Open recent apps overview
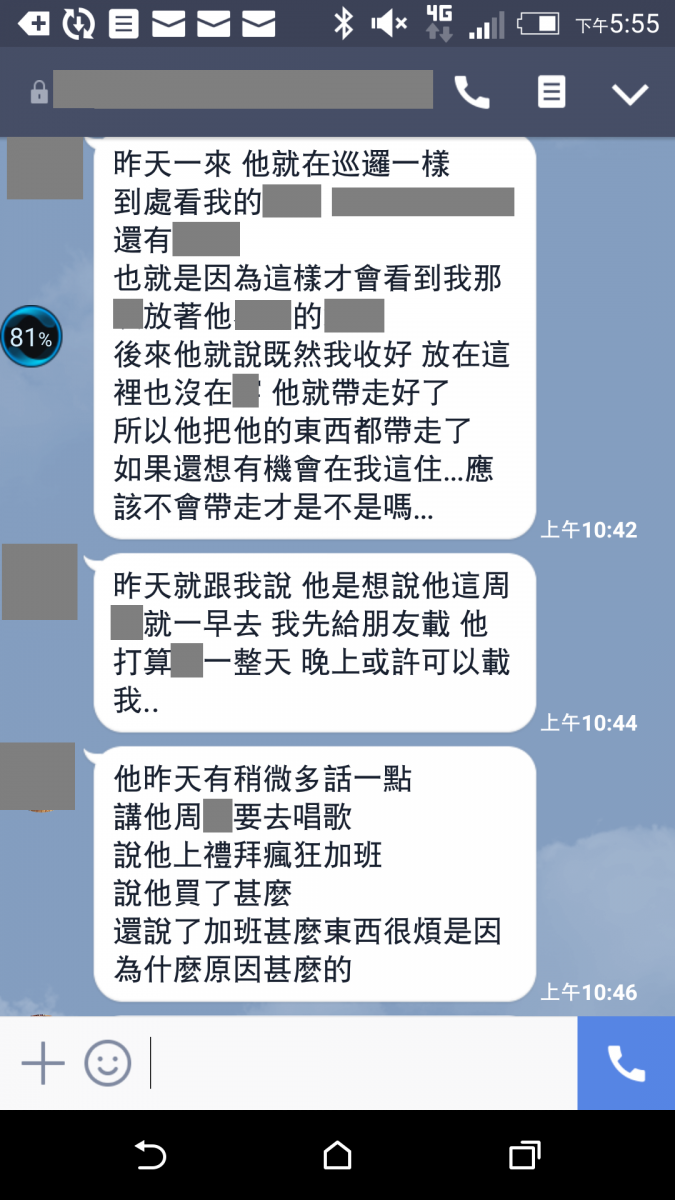 point(524,1156)
